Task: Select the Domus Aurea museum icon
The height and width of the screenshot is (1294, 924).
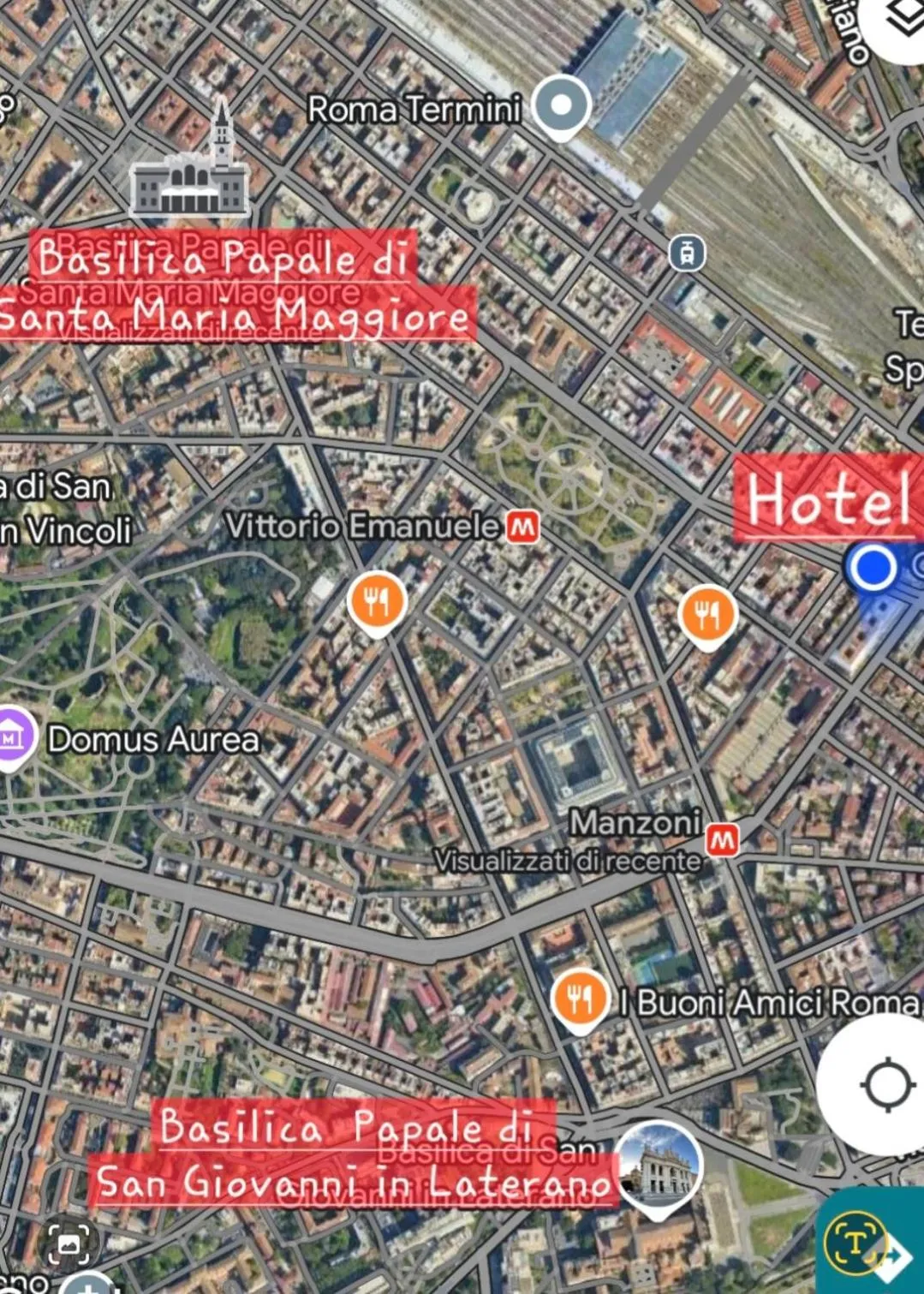Action: (x=14, y=732)
